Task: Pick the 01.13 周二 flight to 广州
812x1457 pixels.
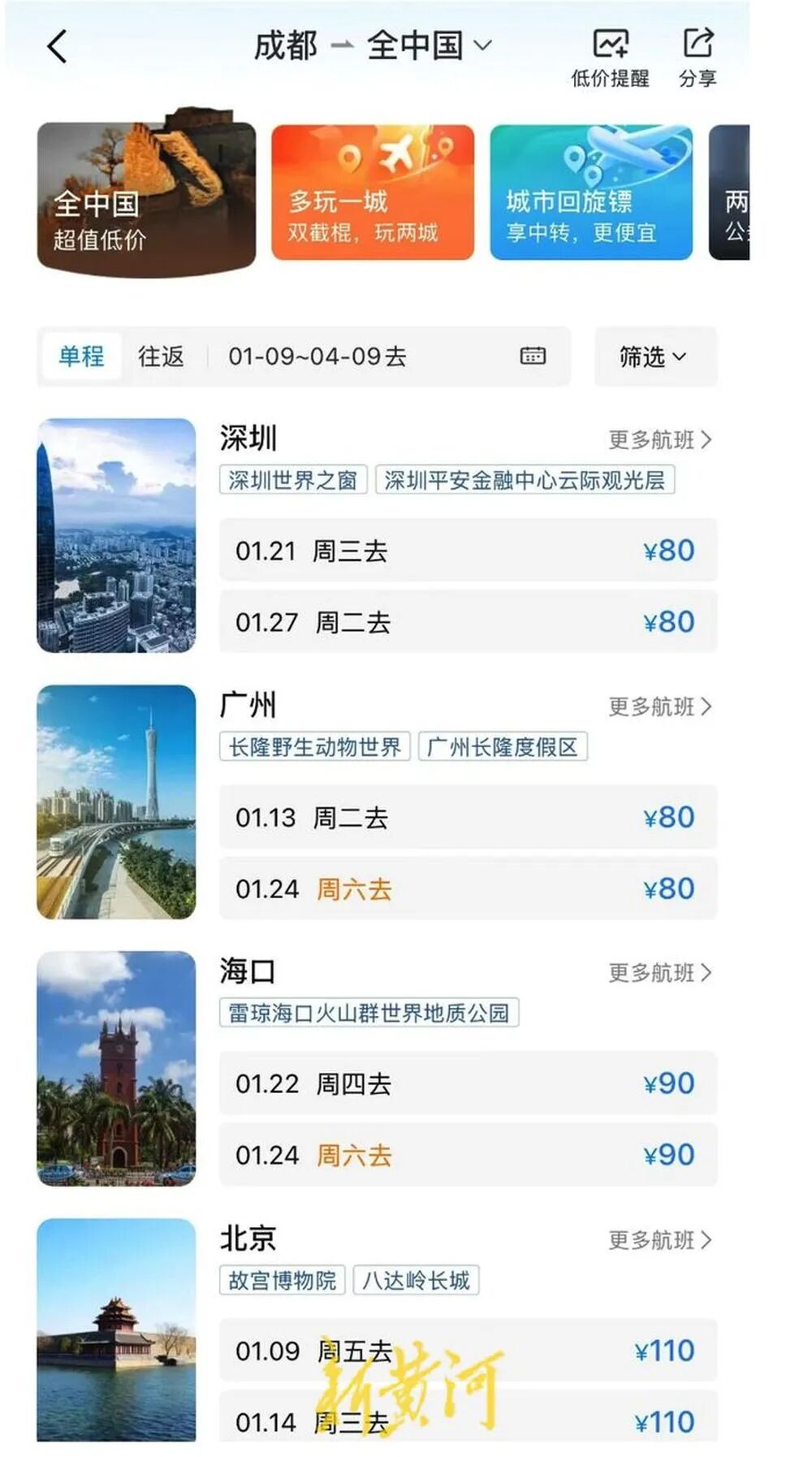Action: (x=468, y=817)
